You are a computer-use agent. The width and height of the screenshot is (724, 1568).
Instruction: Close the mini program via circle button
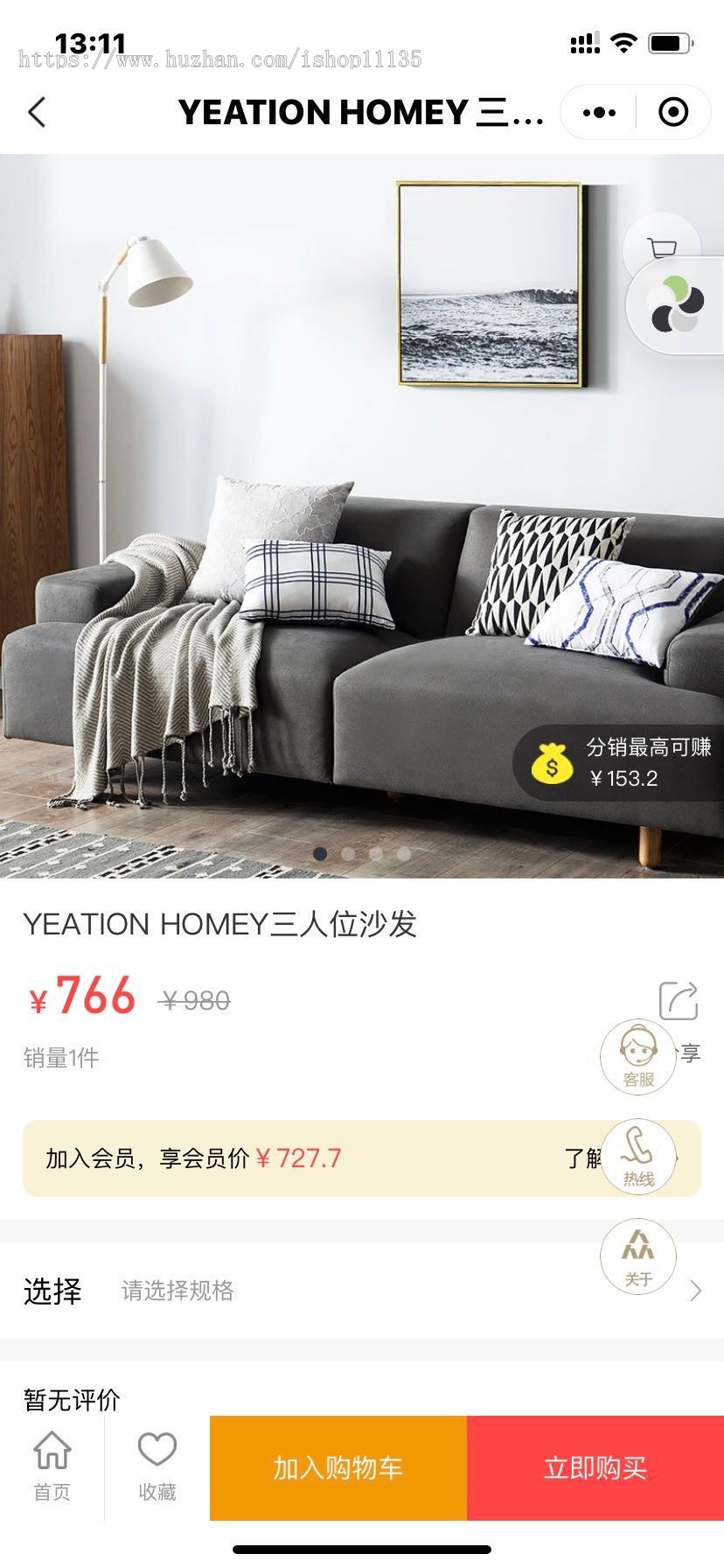(672, 112)
